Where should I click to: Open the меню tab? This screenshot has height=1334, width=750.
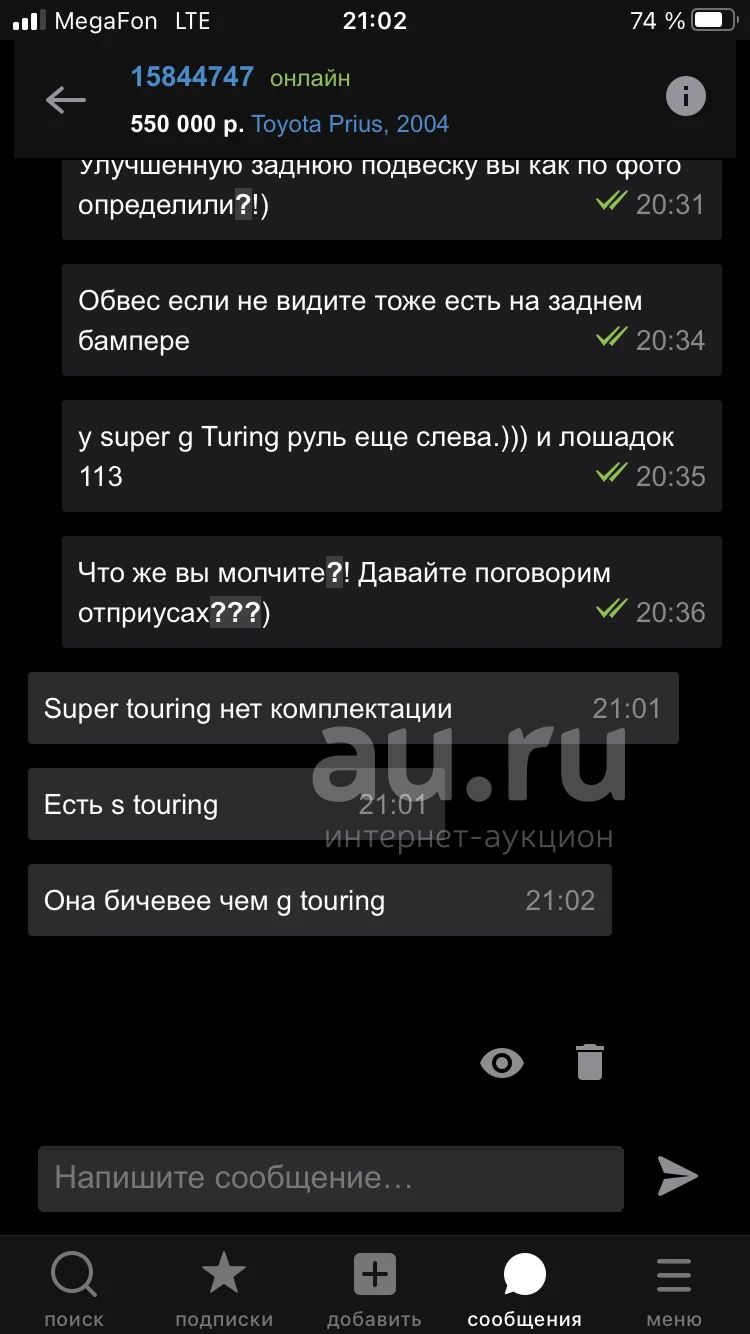pyautogui.click(x=674, y=1289)
